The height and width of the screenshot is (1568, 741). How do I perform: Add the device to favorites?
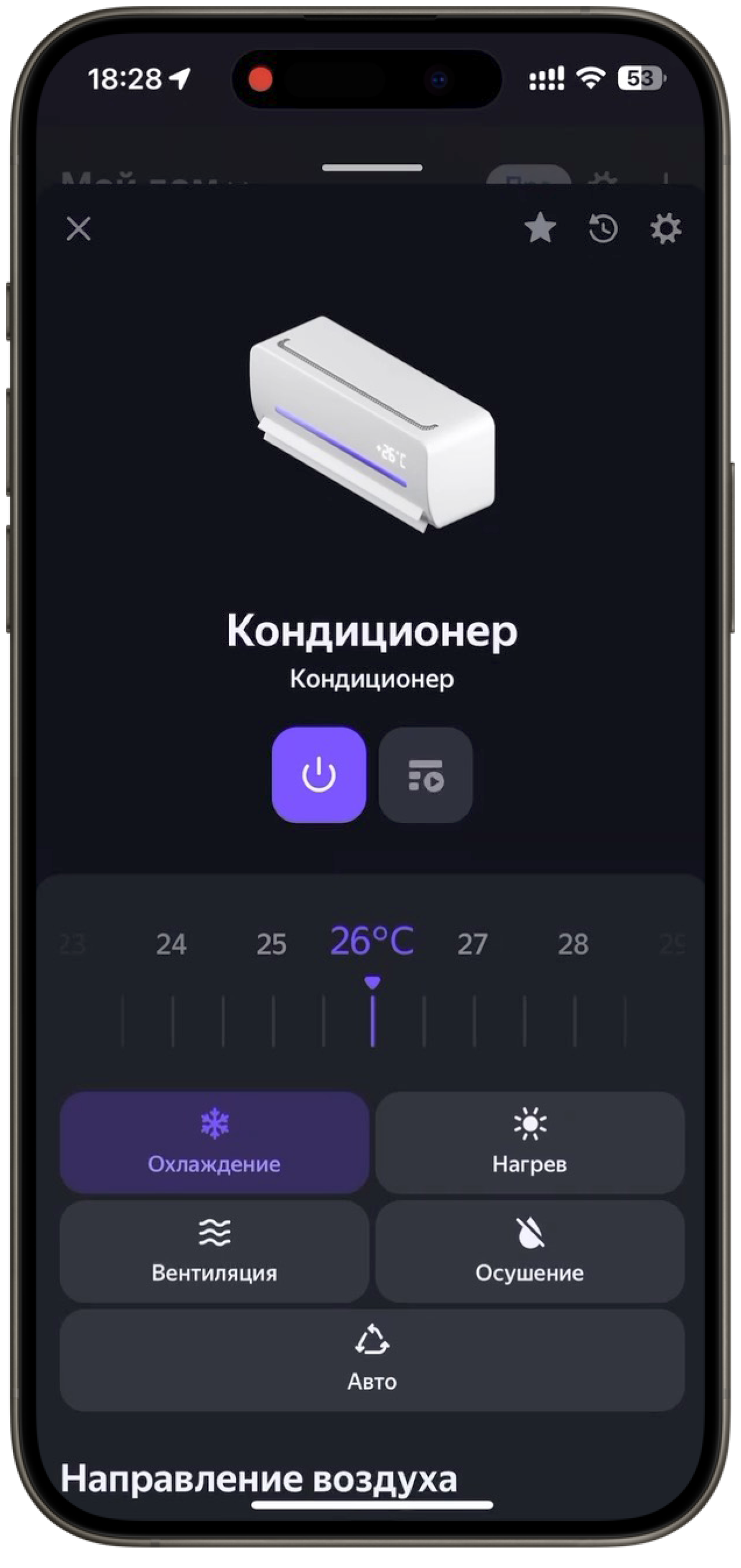point(540,229)
